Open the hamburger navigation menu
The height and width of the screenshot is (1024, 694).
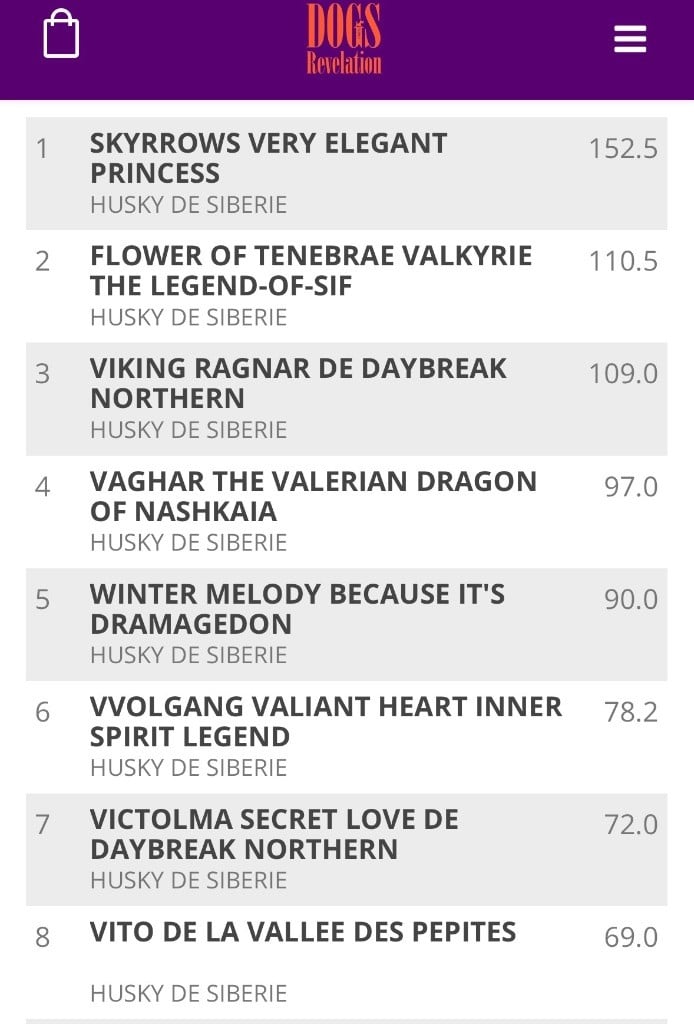630,39
